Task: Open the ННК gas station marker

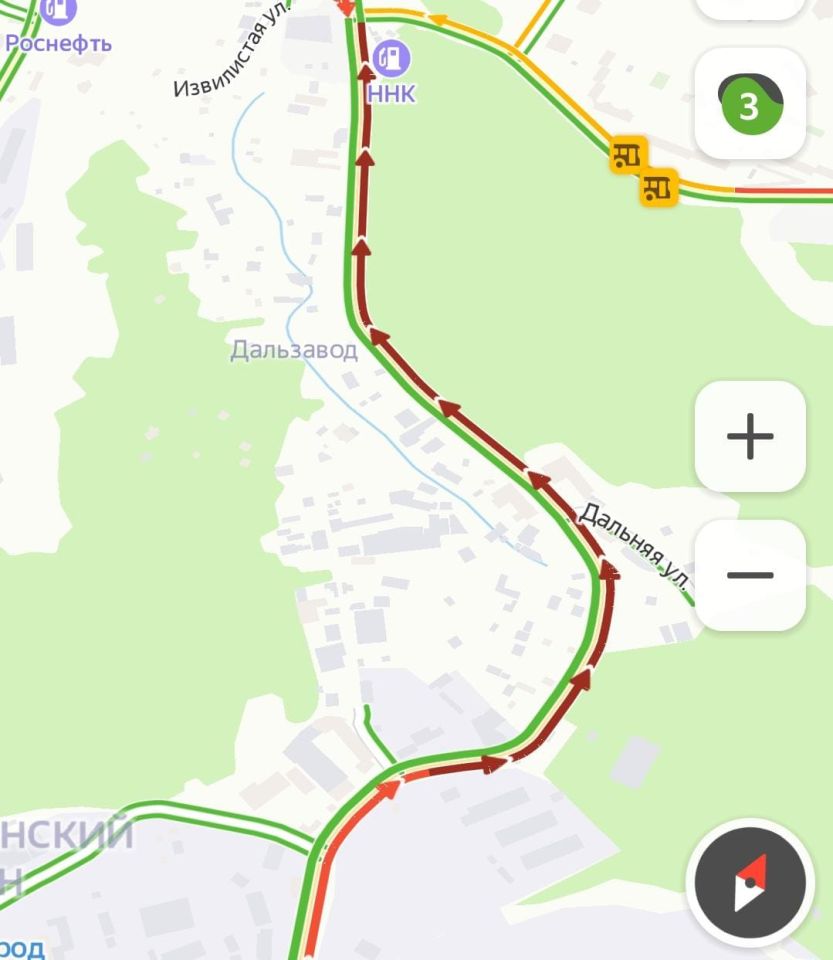Action: tap(392, 58)
